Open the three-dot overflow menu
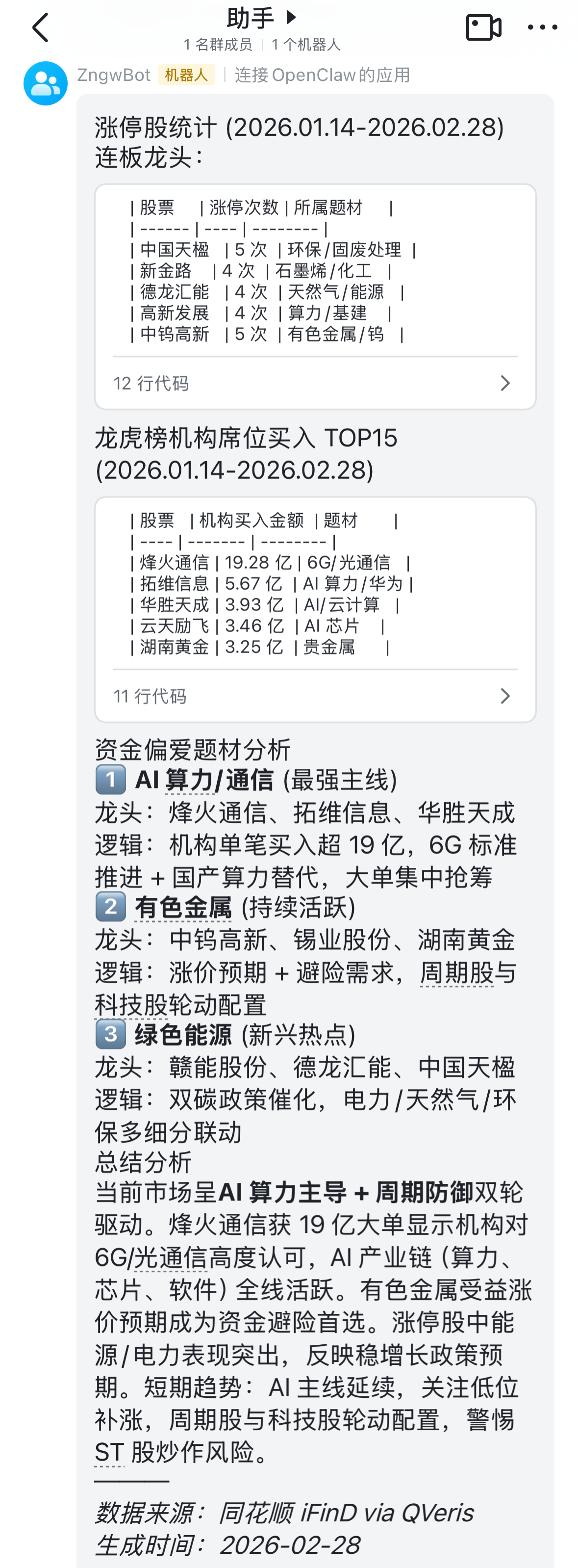The width and height of the screenshot is (578, 1568). [x=542, y=28]
